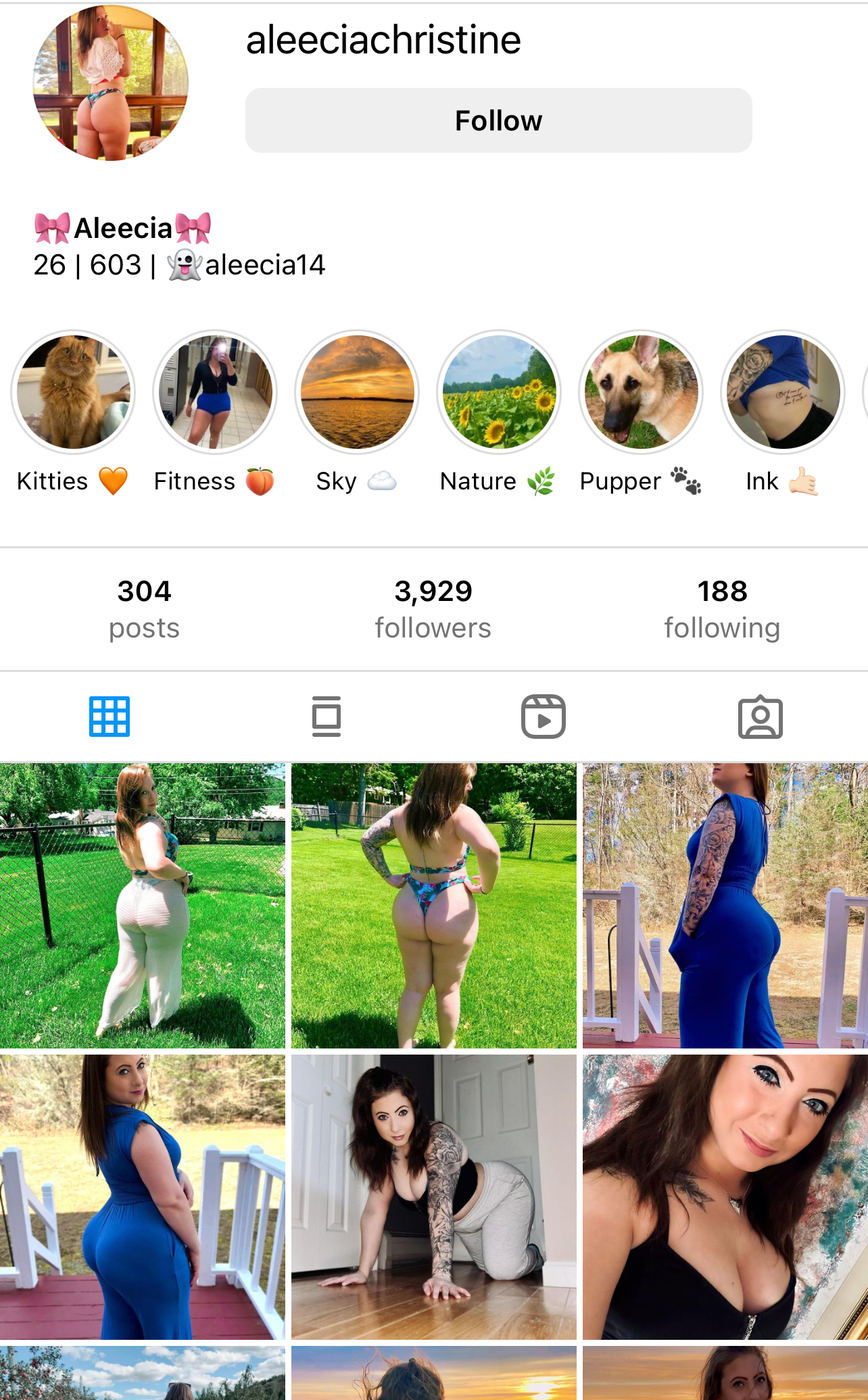This screenshot has height=1400, width=868.
Task: View the Sky story highlight
Action: pyautogui.click(x=357, y=392)
